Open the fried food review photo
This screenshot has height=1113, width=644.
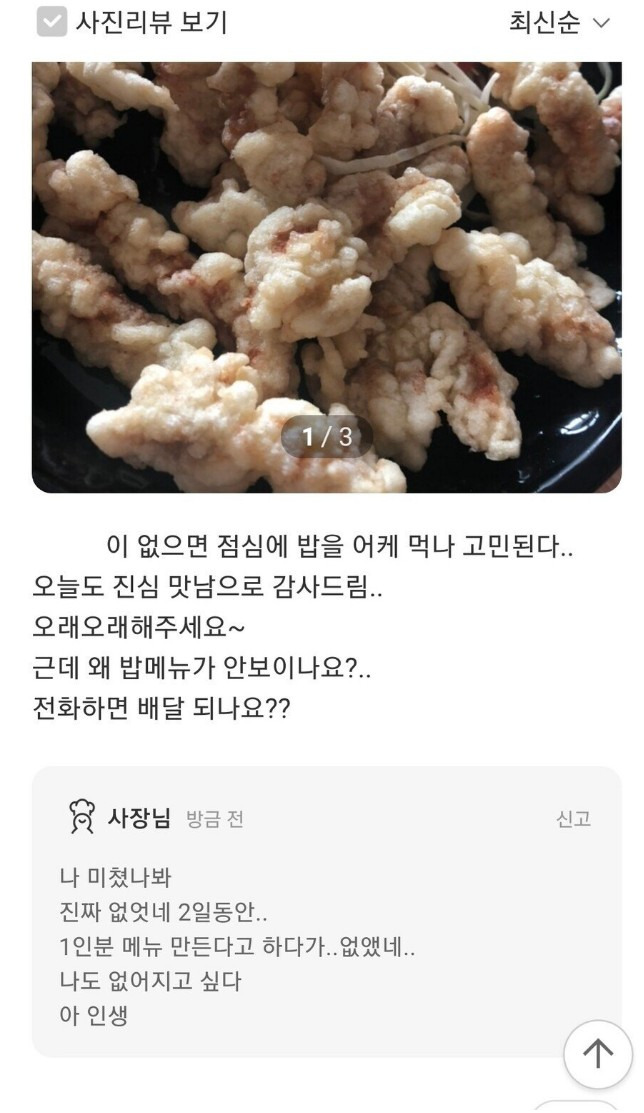click(326, 277)
